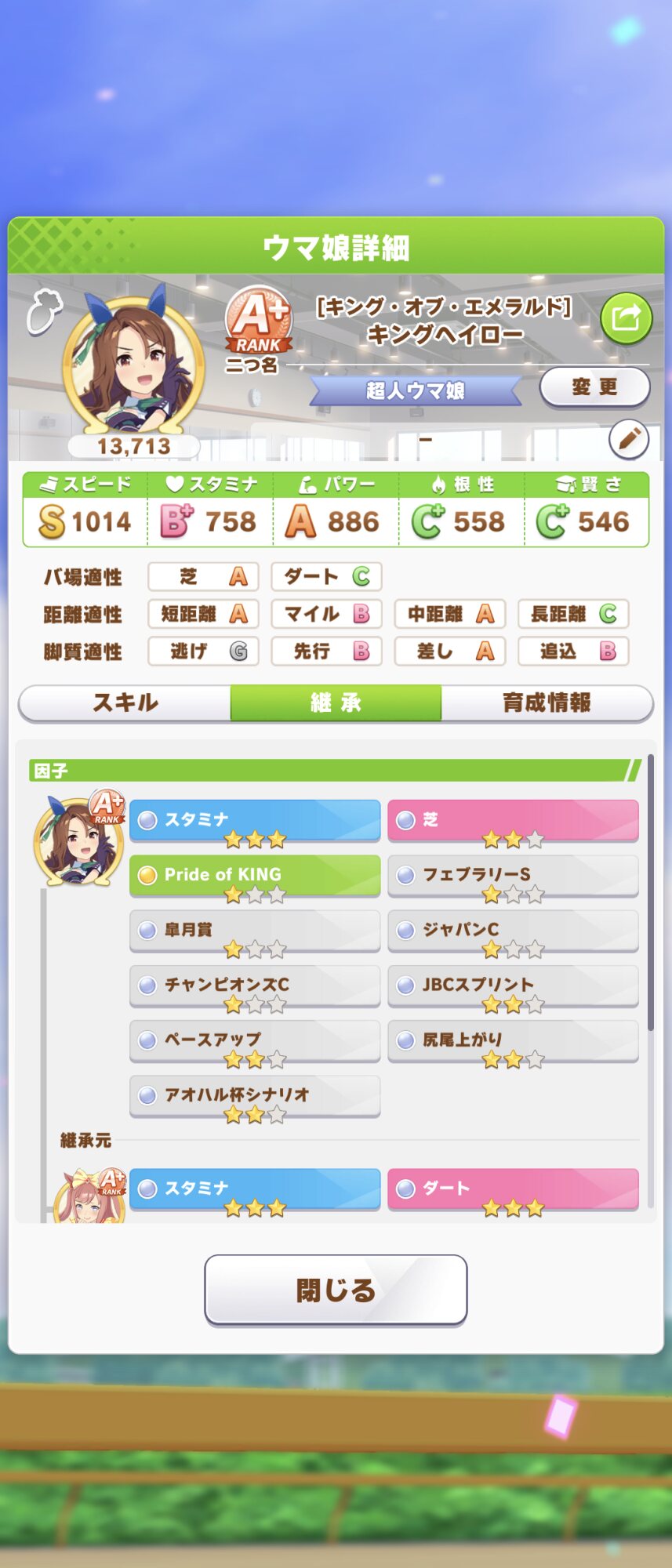Tap the 変更 button to change the nickname
Image resolution: width=672 pixels, height=1568 pixels.
pos(594,387)
